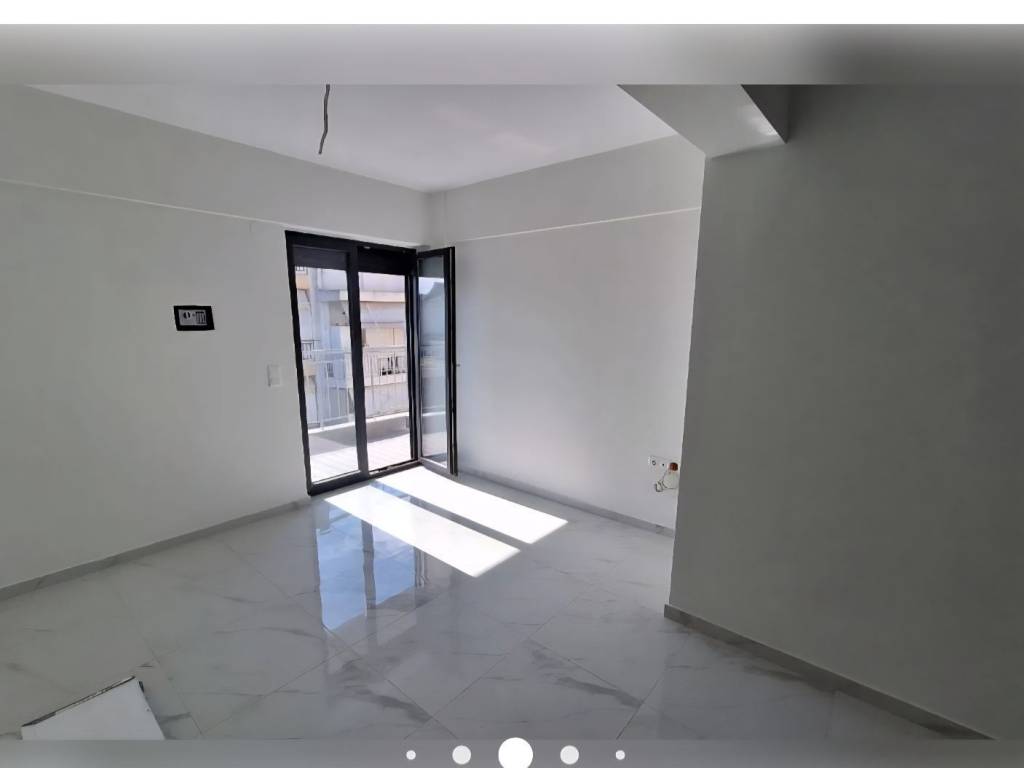Jump to the first photo indicator dot
The image size is (1024, 768).
(x=411, y=755)
